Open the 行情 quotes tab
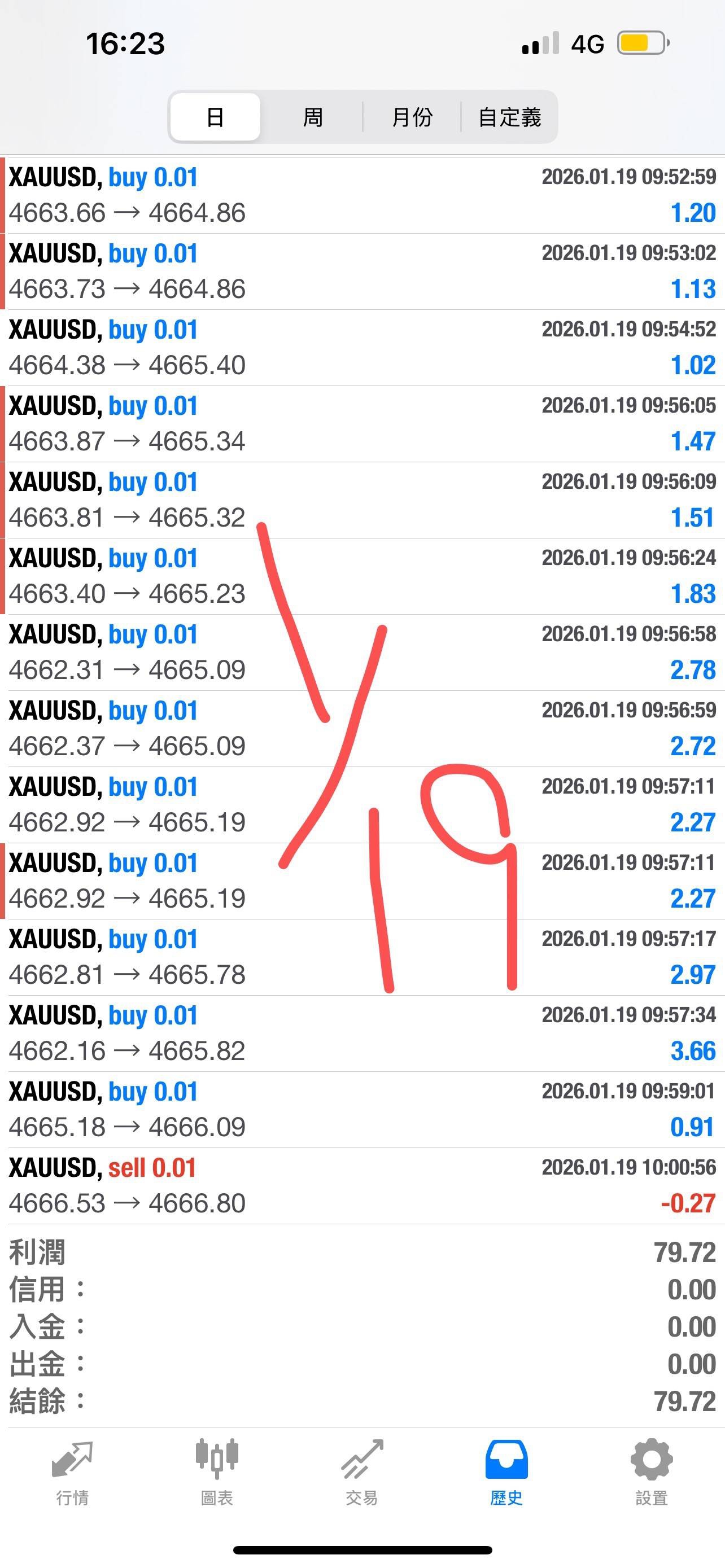Viewport: 725px width, 1568px height. click(72, 1470)
